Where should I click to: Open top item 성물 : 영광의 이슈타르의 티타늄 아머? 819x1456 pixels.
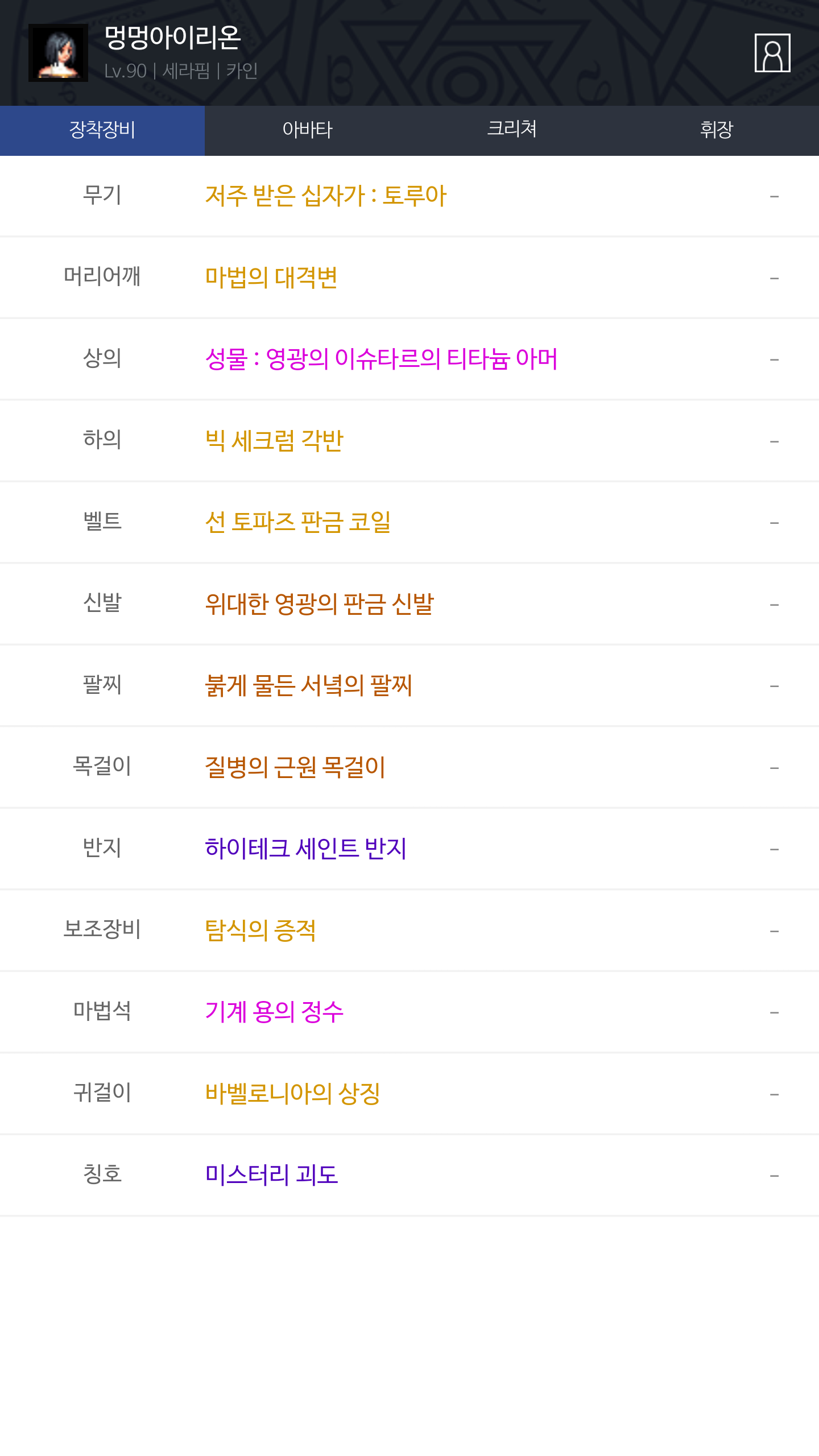(x=381, y=359)
